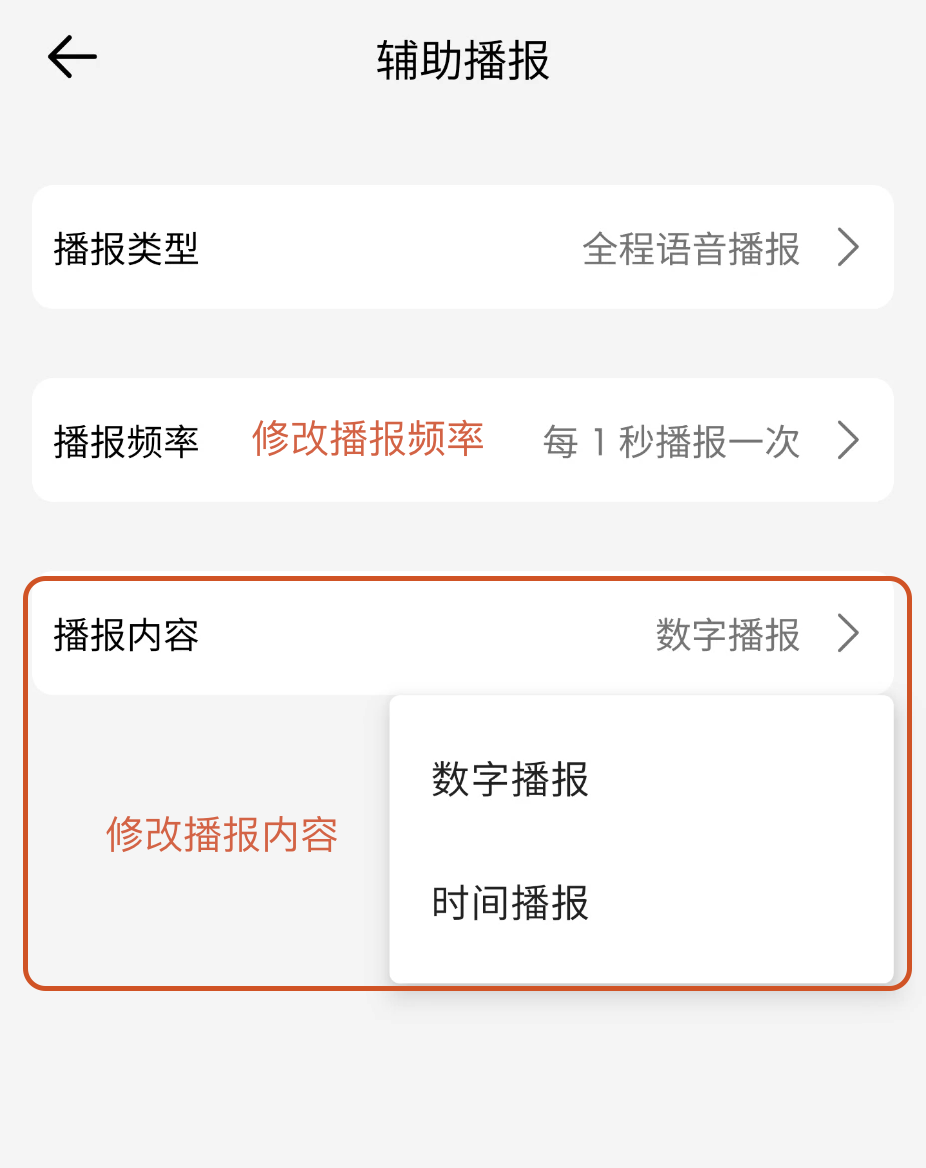
Task: Tap the 播报类型 label text
Action: 125,250
